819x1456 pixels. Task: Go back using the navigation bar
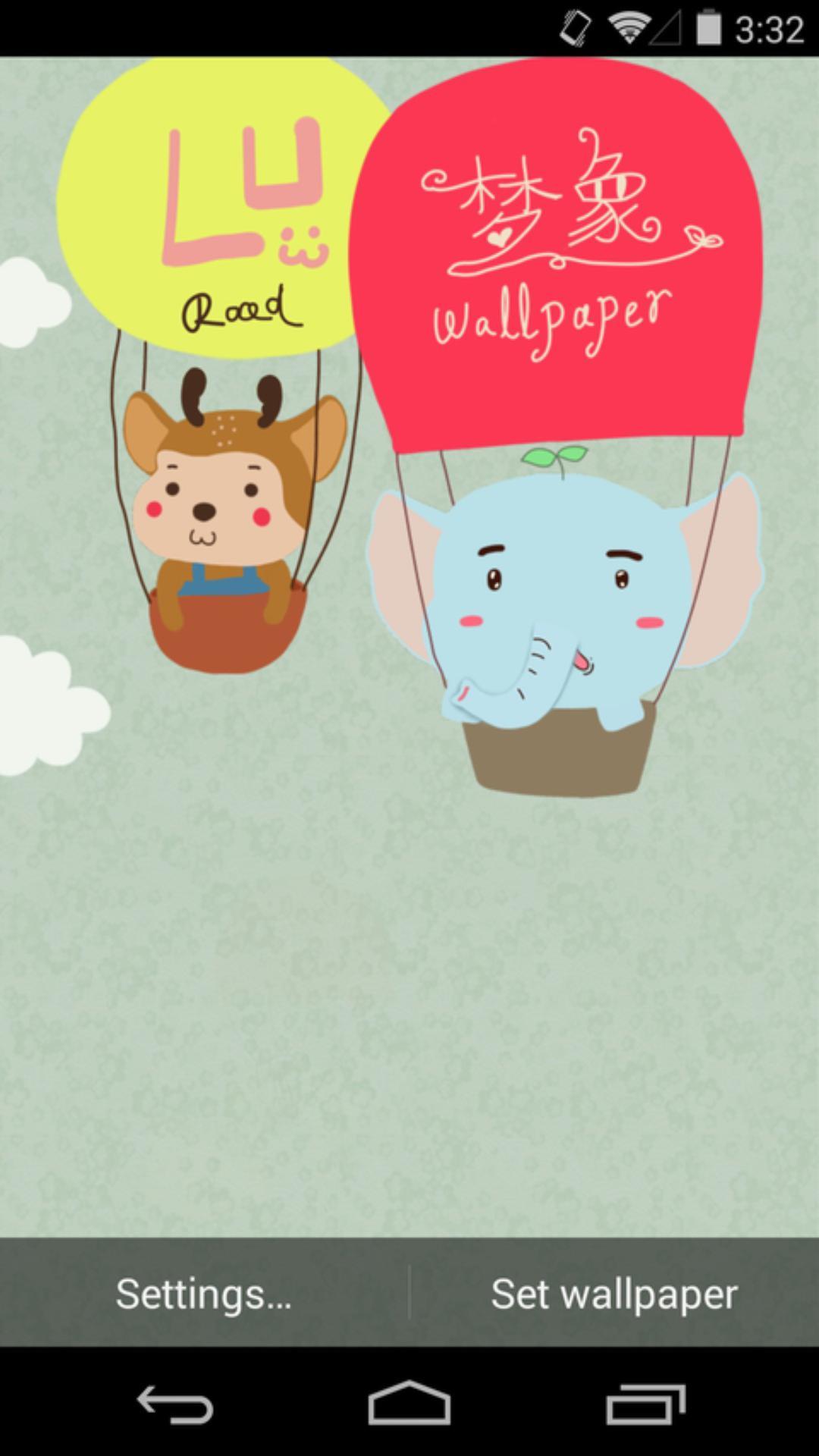pyautogui.click(x=175, y=1404)
